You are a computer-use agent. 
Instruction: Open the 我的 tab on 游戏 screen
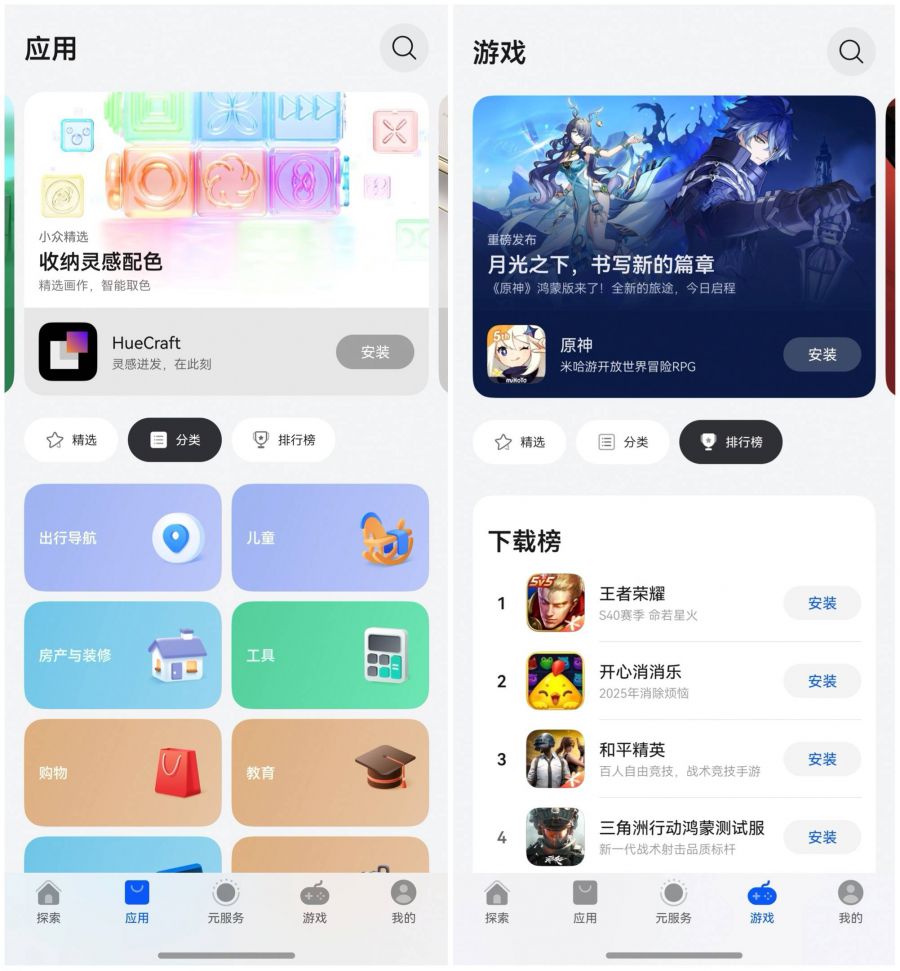[850, 903]
